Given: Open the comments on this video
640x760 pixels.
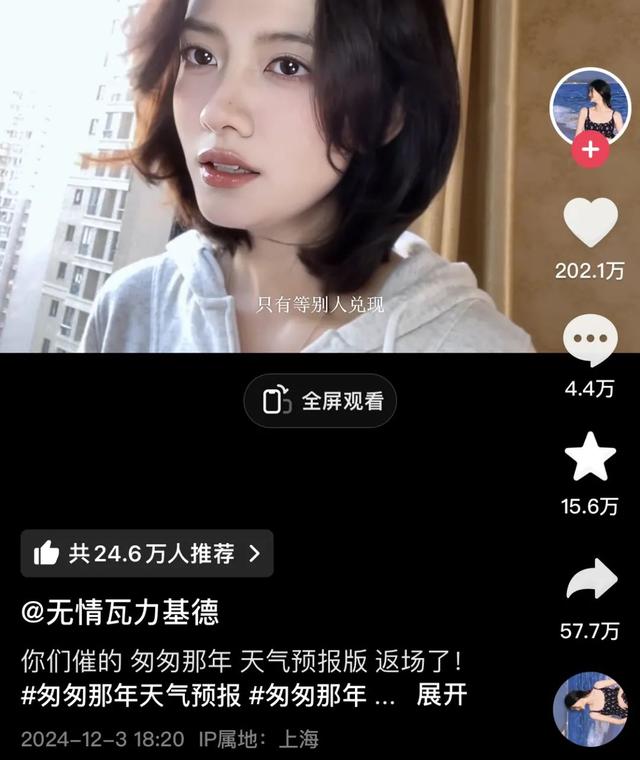Looking at the screenshot, I should [590, 342].
